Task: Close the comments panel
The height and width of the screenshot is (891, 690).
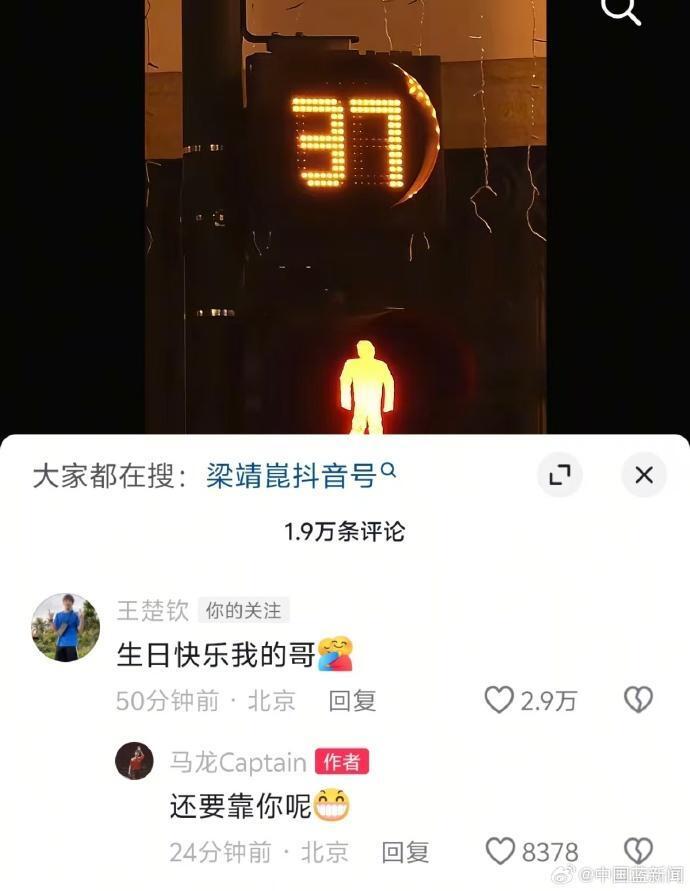Action: point(643,475)
